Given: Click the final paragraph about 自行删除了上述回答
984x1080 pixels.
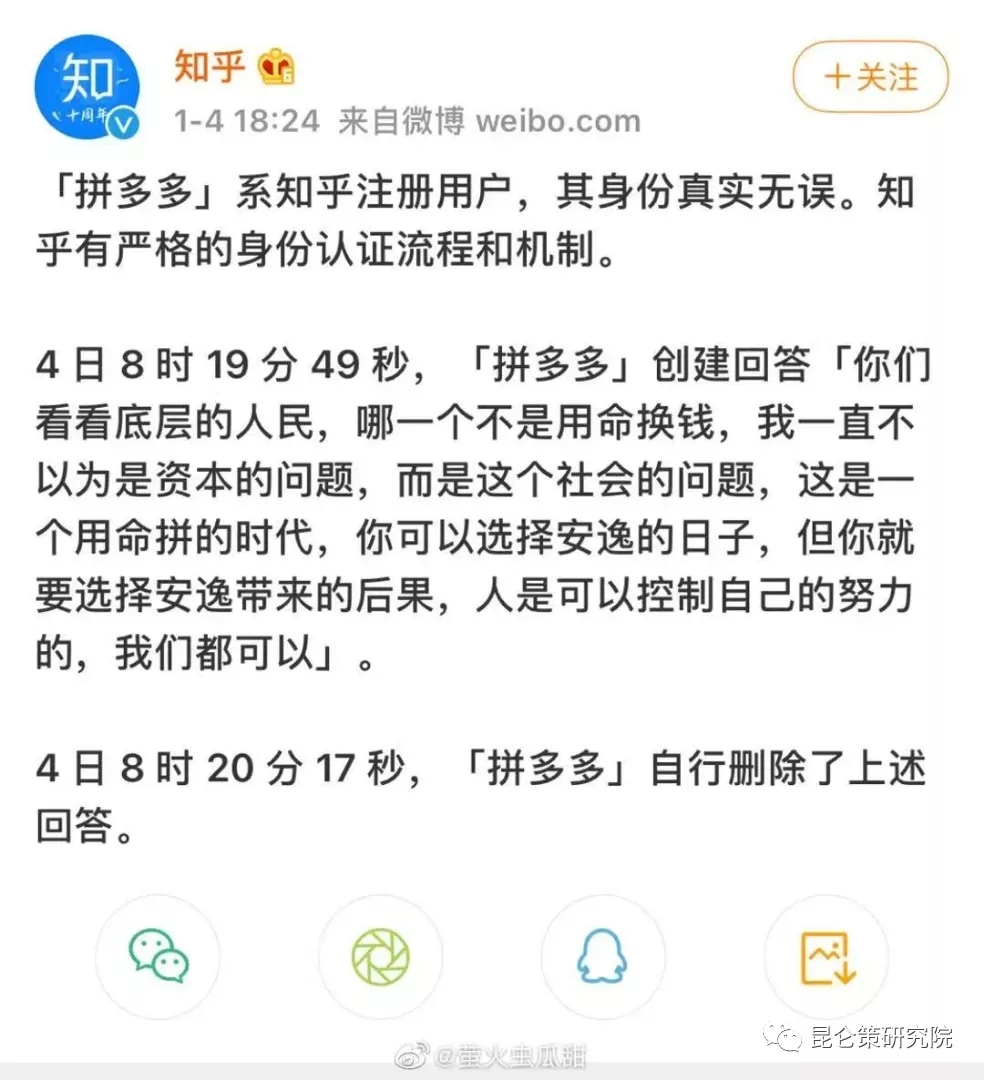Looking at the screenshot, I should coord(470,790).
